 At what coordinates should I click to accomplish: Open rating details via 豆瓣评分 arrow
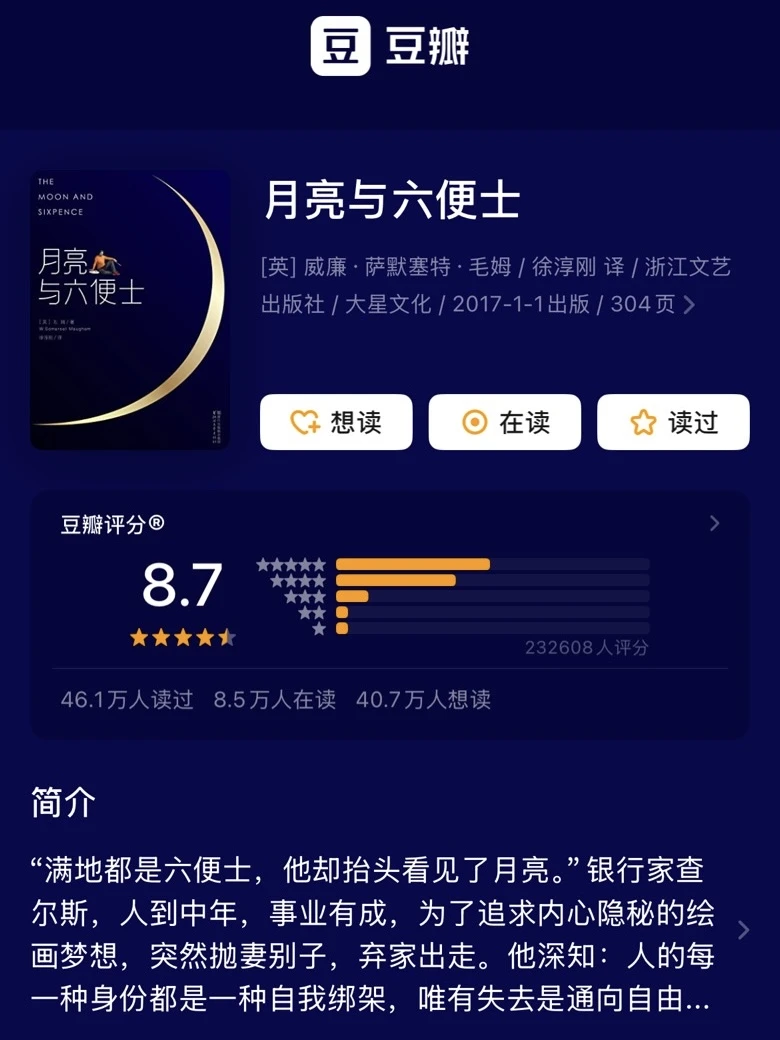point(714,523)
